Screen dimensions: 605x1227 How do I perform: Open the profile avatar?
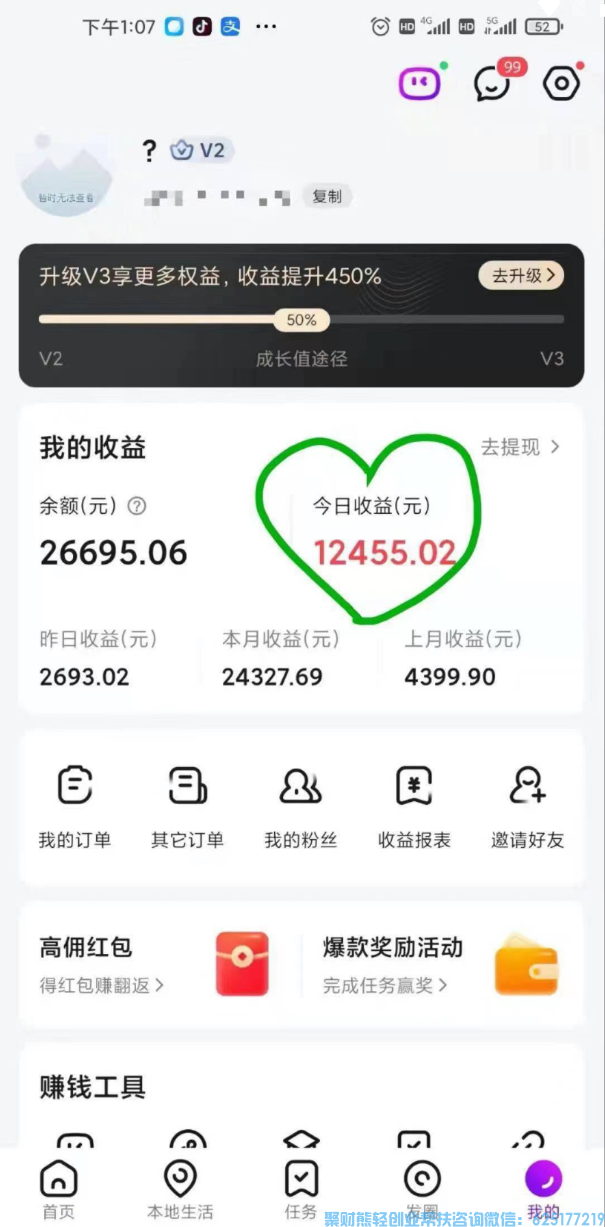coord(67,177)
